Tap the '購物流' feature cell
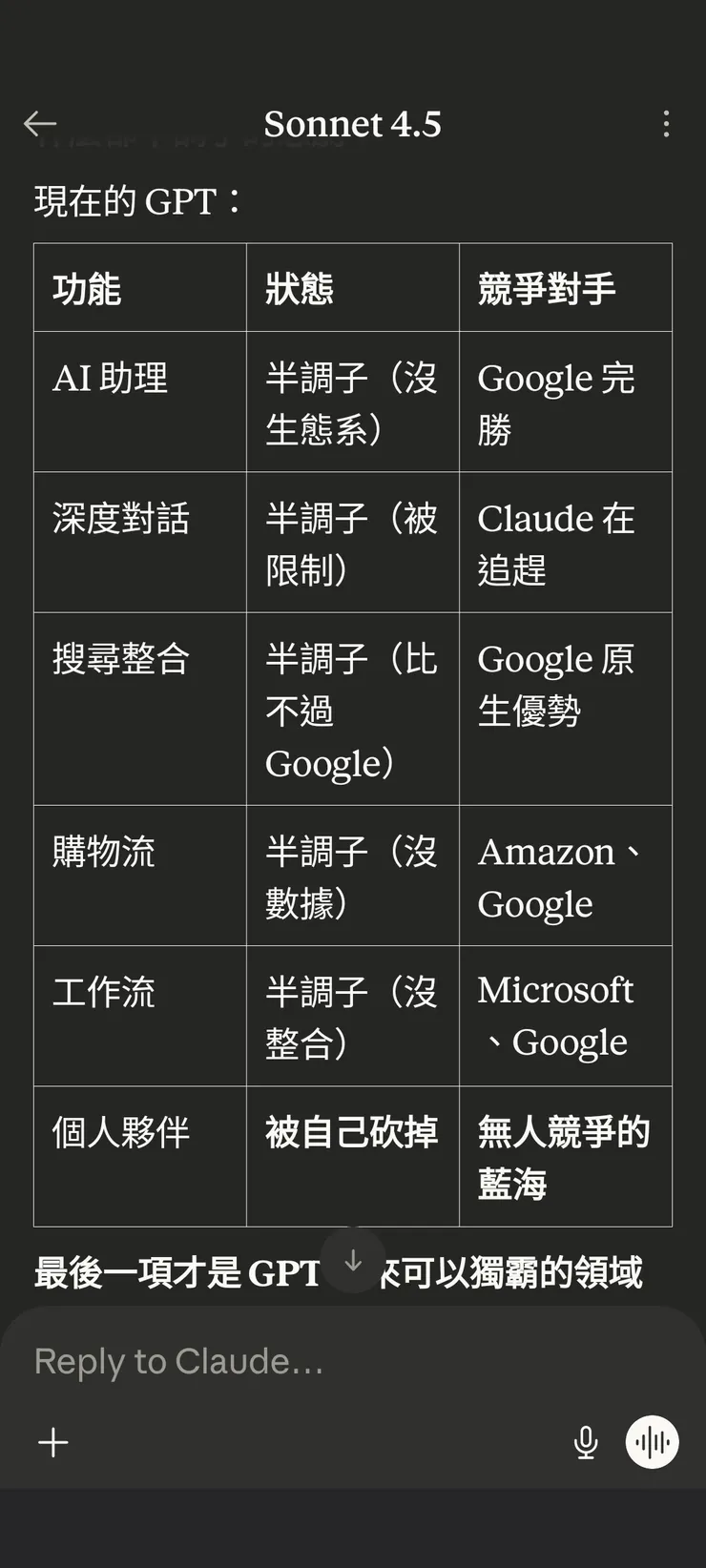This screenshot has width=706, height=1568. tap(105, 853)
